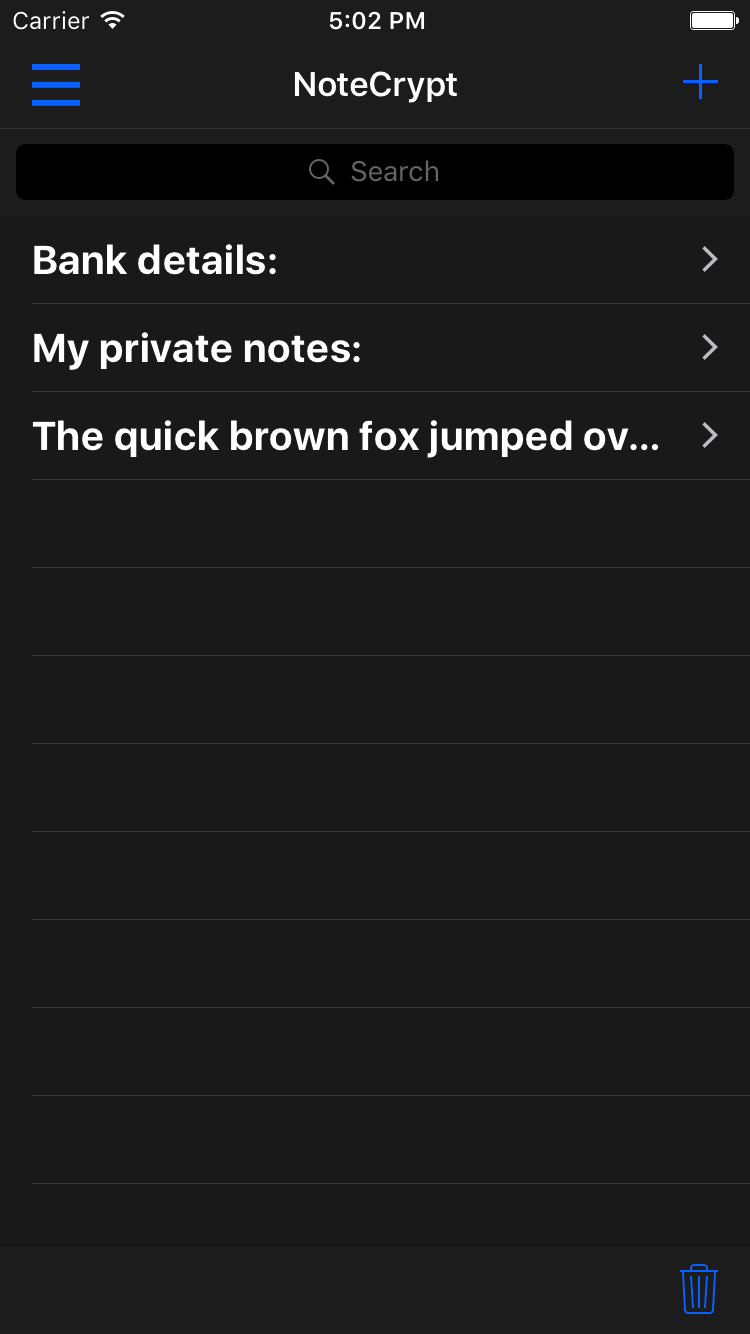Open the quick brown fox note
This screenshot has width=750, height=1334.
[x=375, y=436]
